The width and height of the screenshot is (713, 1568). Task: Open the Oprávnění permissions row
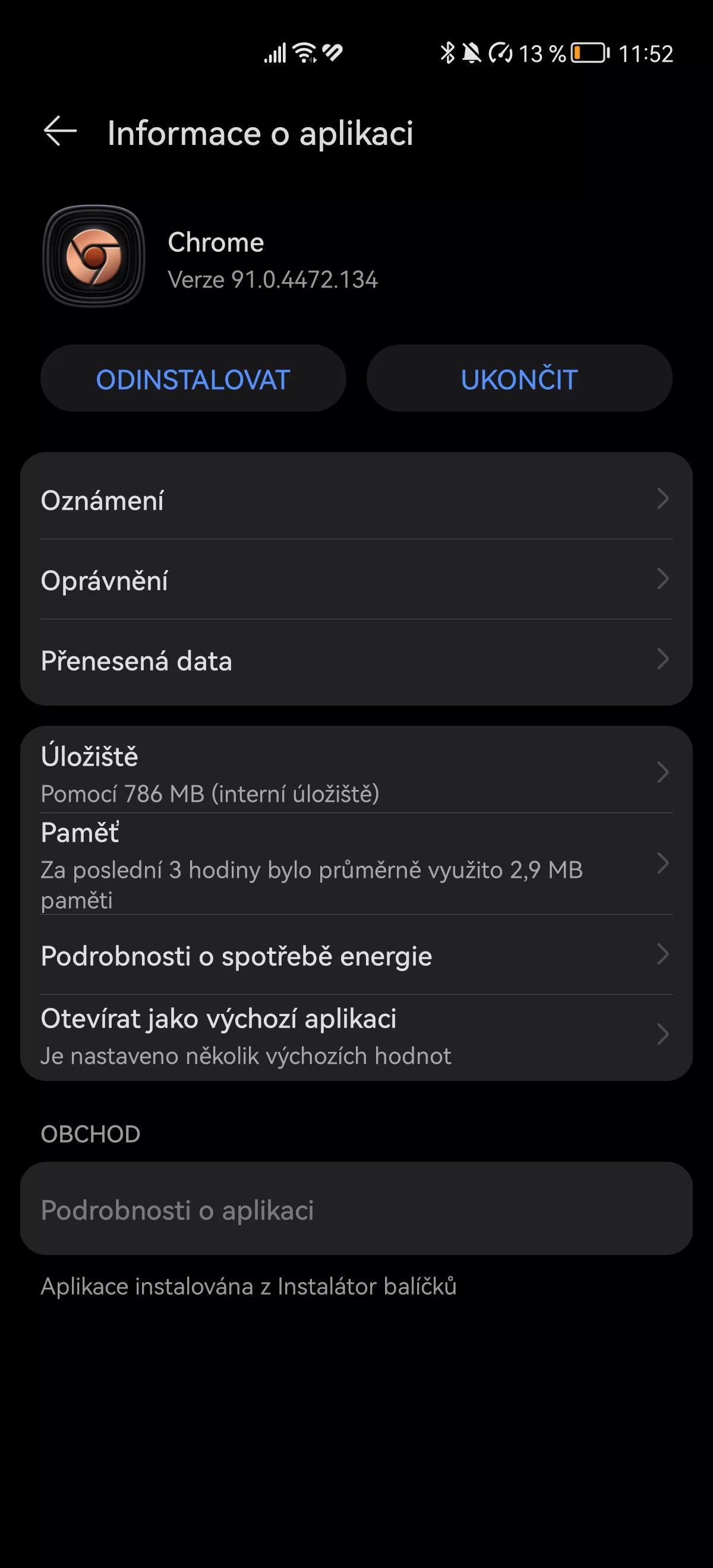[x=356, y=580]
